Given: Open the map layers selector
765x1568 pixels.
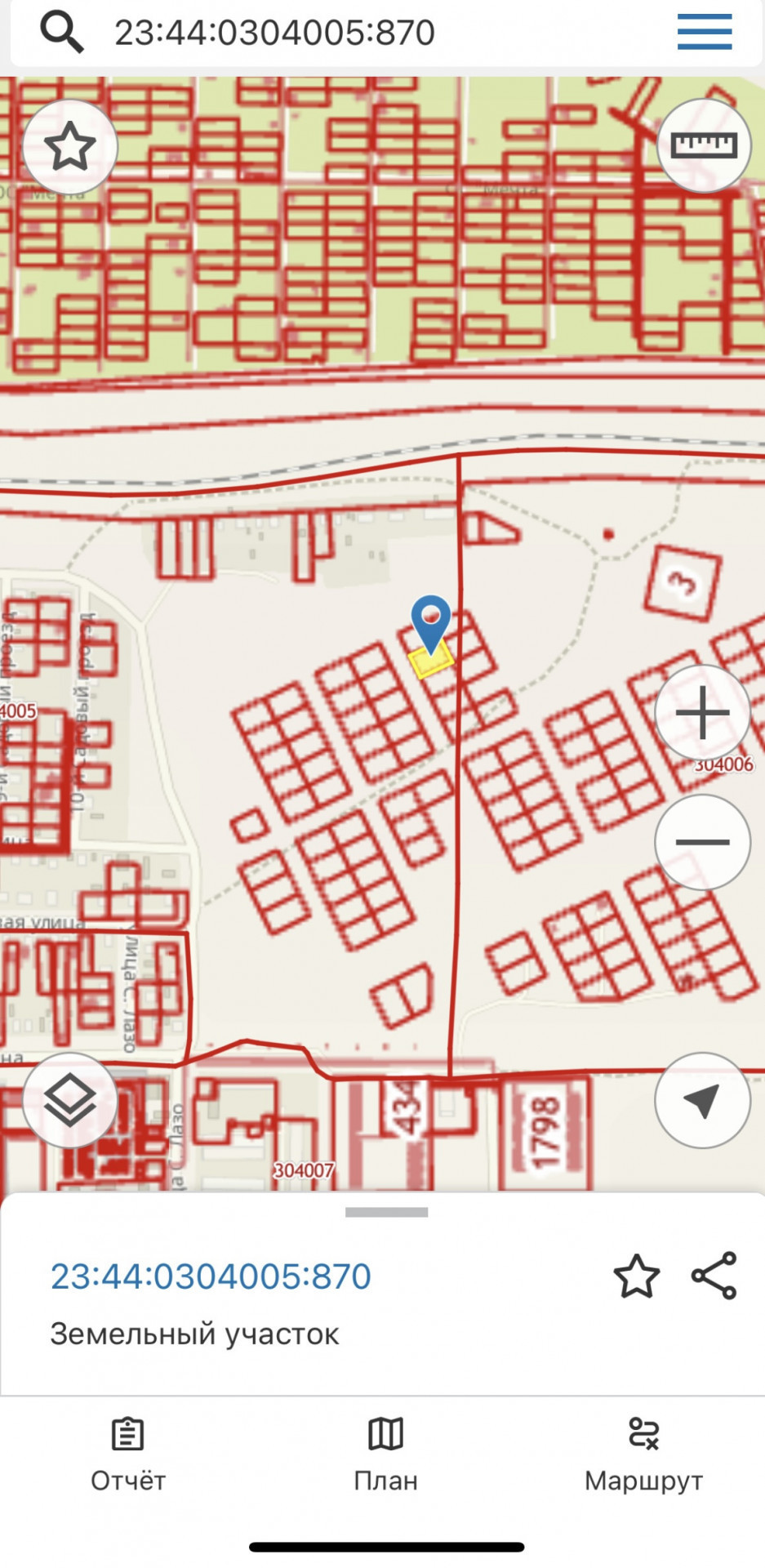Looking at the screenshot, I should [70, 1100].
